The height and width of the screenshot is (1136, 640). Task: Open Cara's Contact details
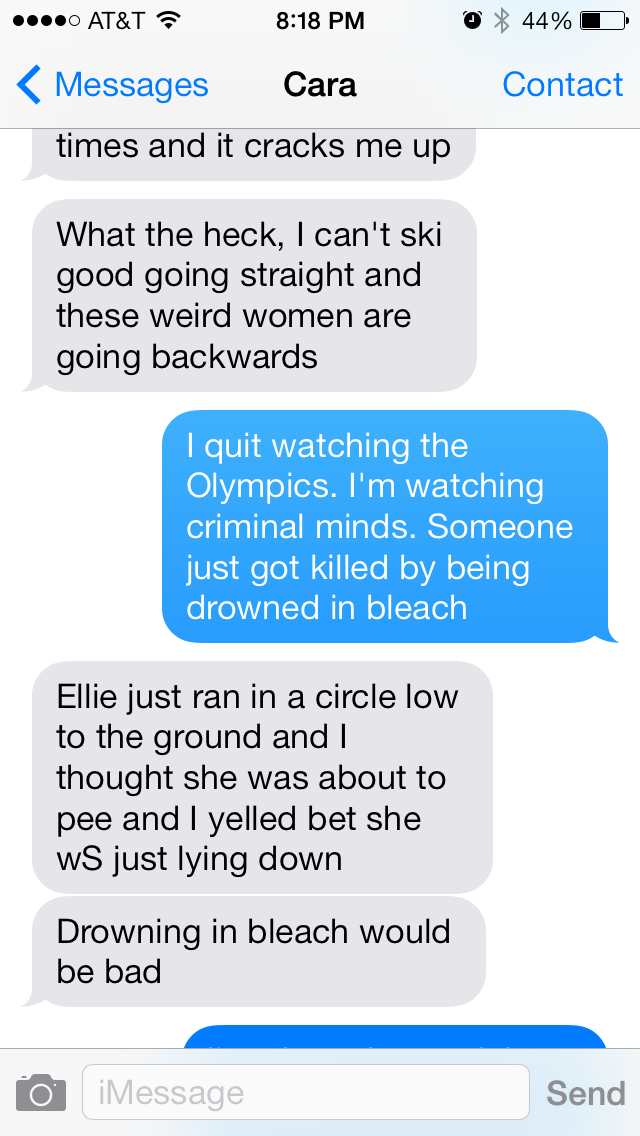pos(562,86)
